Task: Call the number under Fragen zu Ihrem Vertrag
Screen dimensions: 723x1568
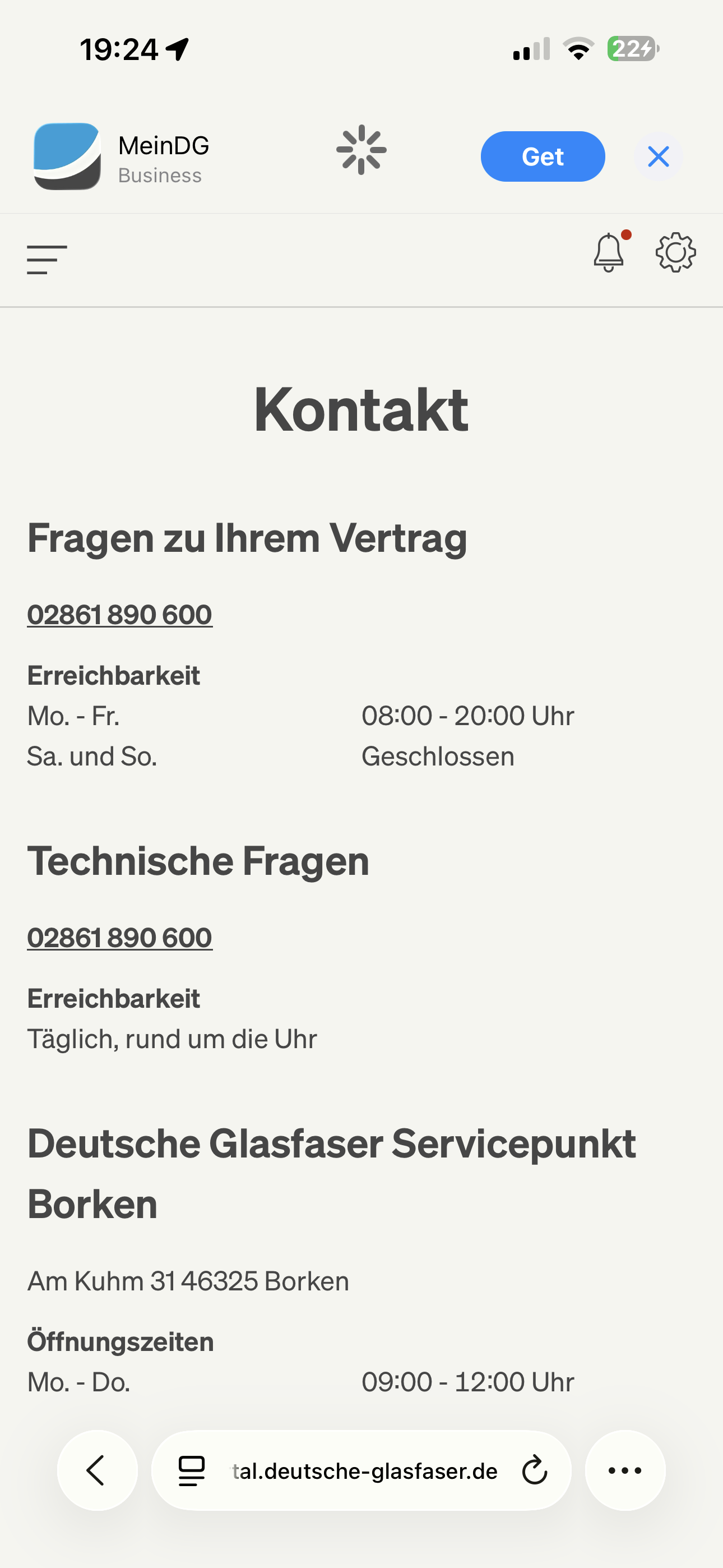Action: 120,614
